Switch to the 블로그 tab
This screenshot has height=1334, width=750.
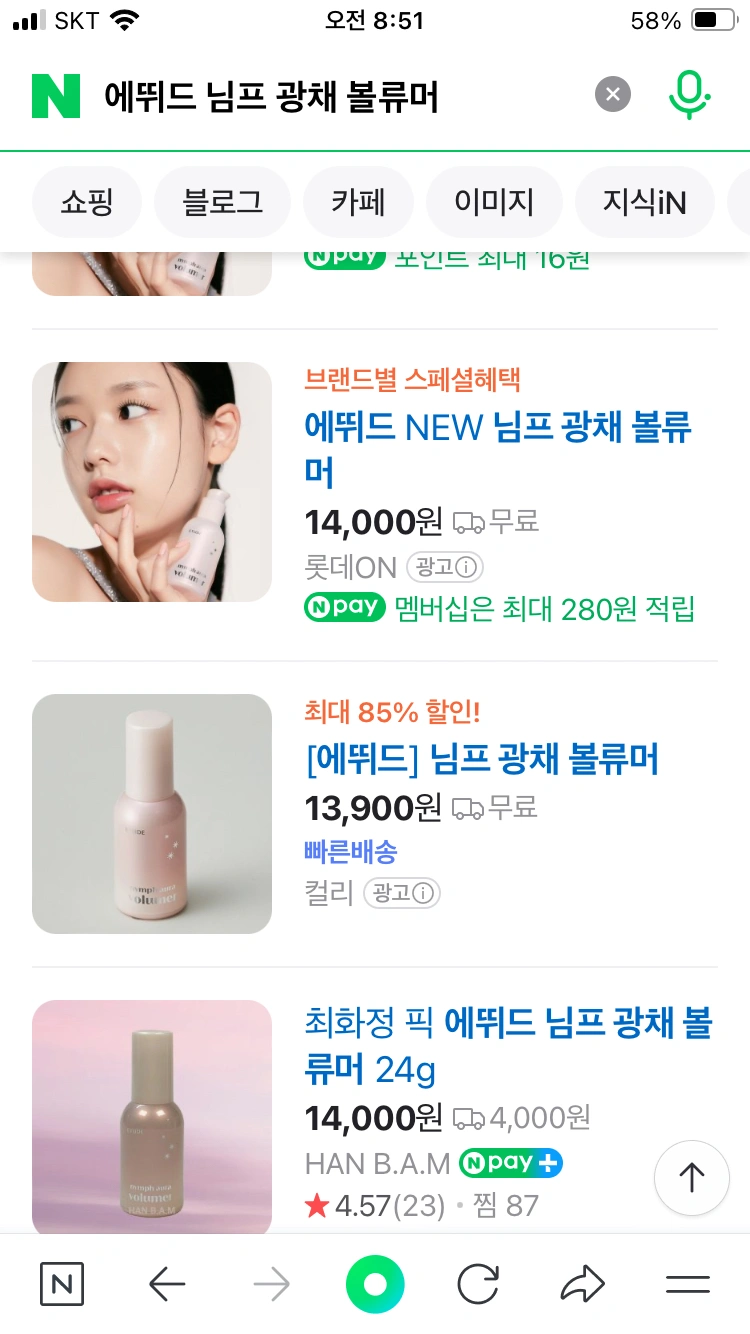pos(222,202)
